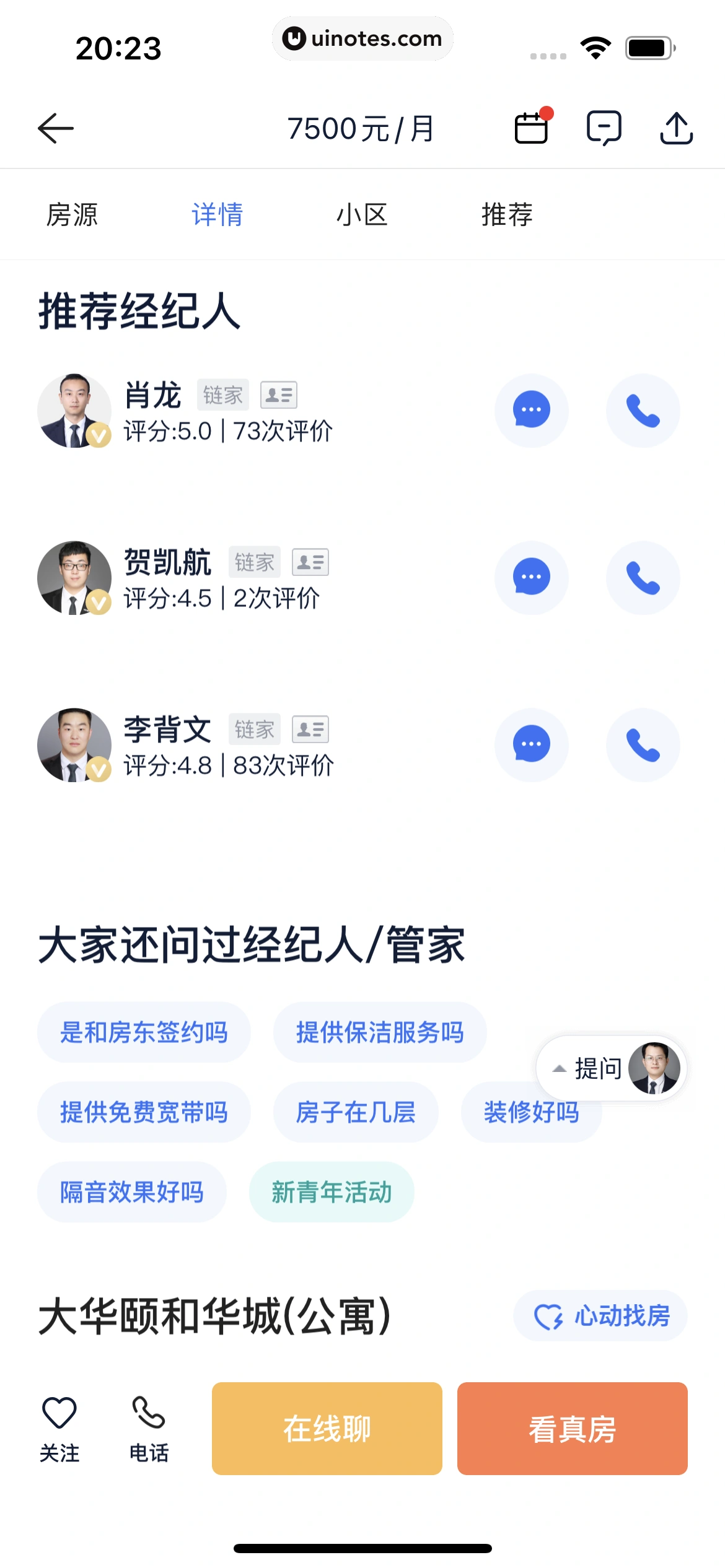
Task: Chat with agent 贺凯航
Action: (x=531, y=577)
